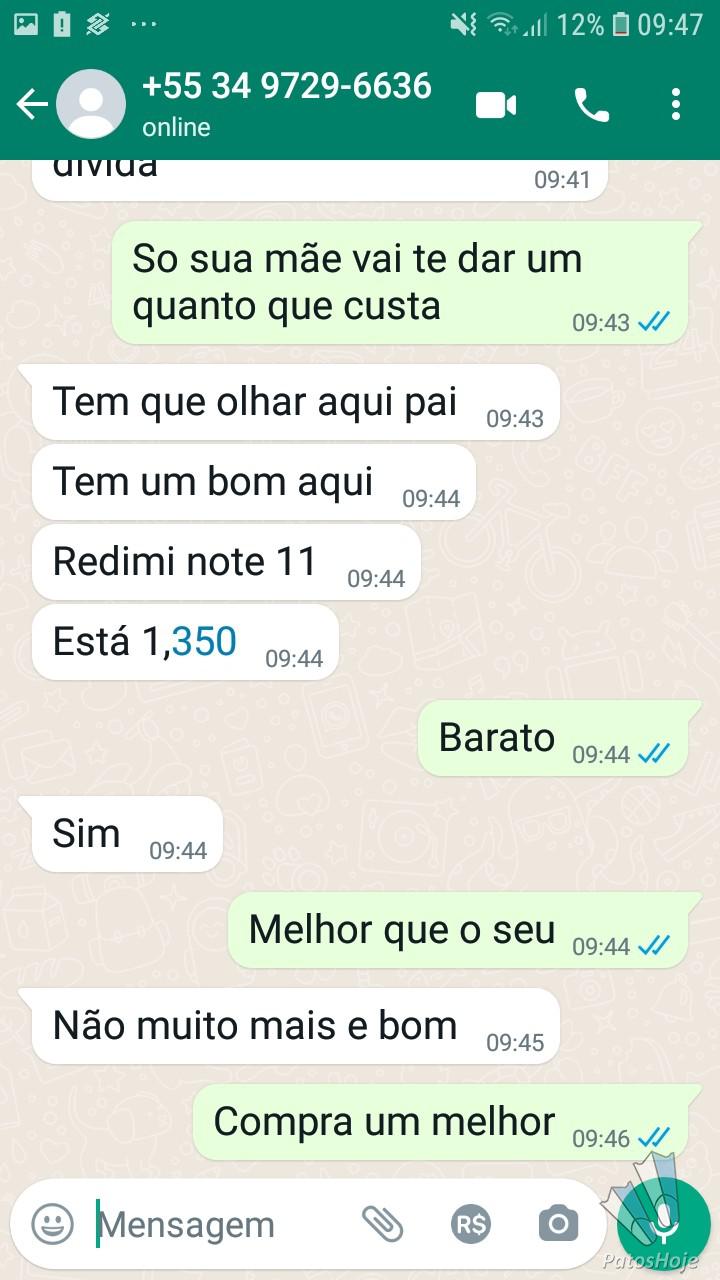Start a voice call
The width and height of the screenshot is (720, 1280).
(591, 104)
